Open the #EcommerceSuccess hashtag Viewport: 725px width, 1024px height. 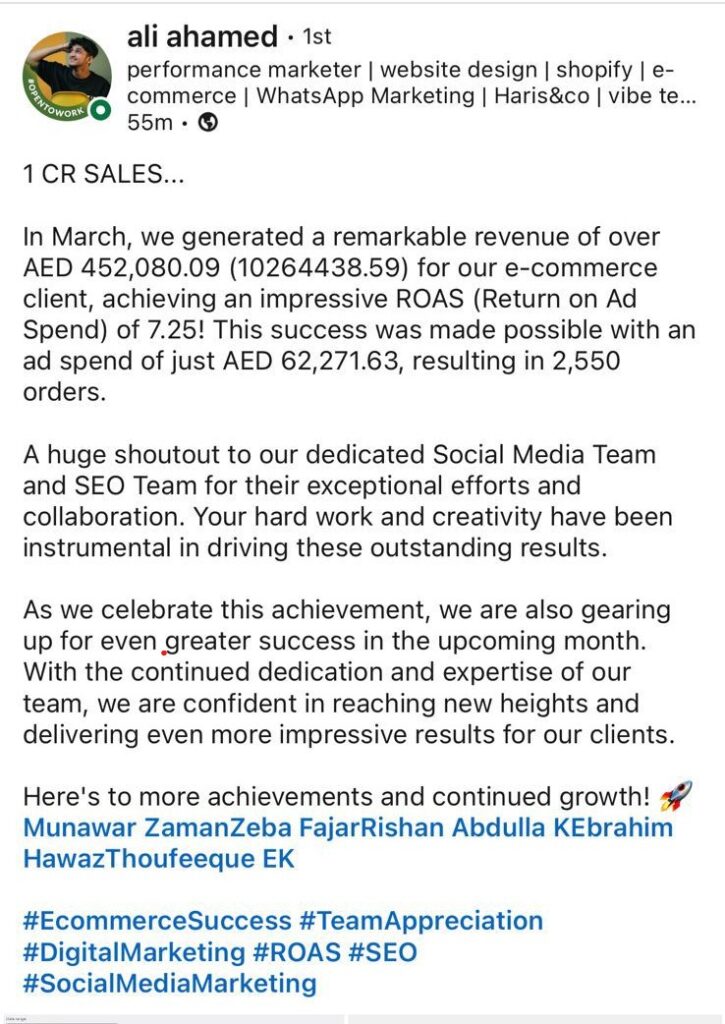tap(157, 920)
